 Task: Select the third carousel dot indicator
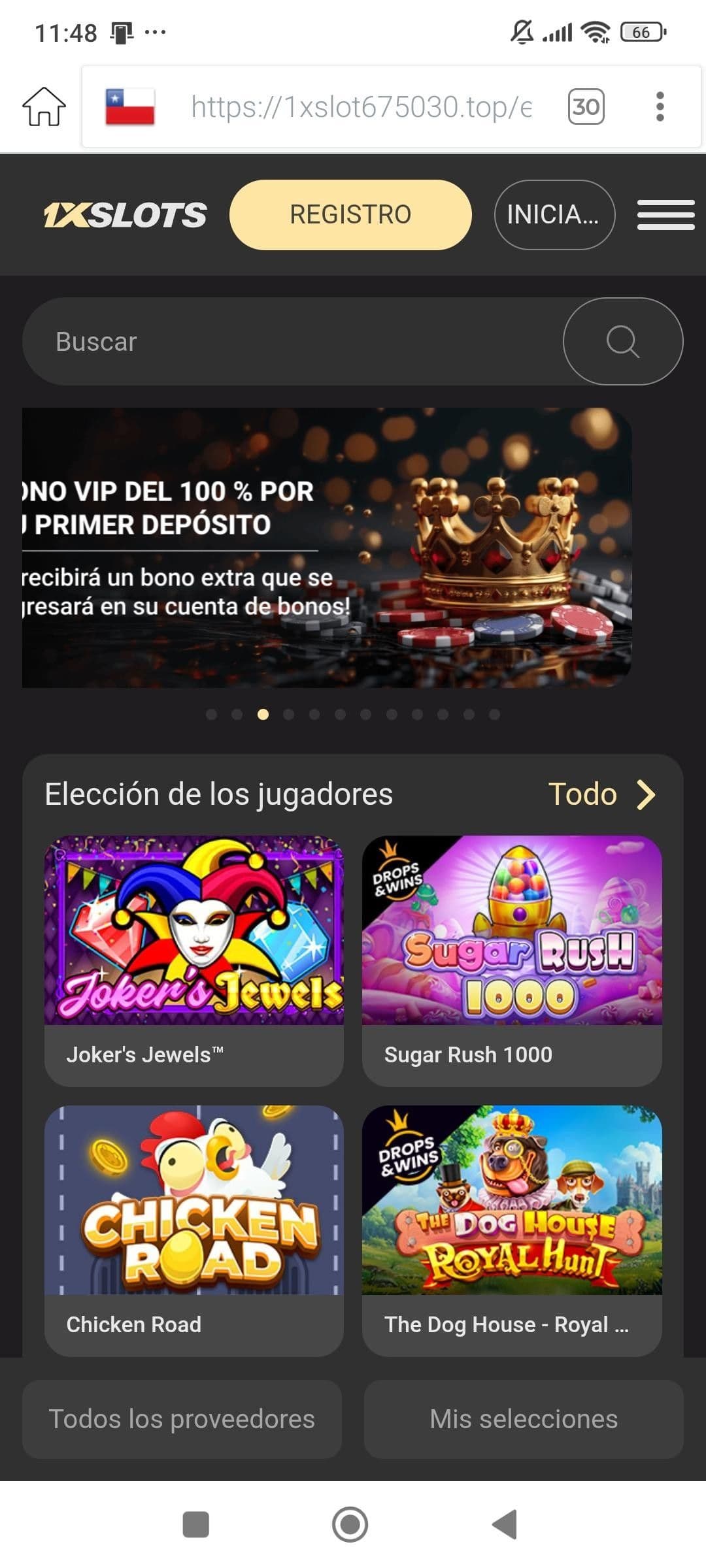pyautogui.click(x=263, y=715)
